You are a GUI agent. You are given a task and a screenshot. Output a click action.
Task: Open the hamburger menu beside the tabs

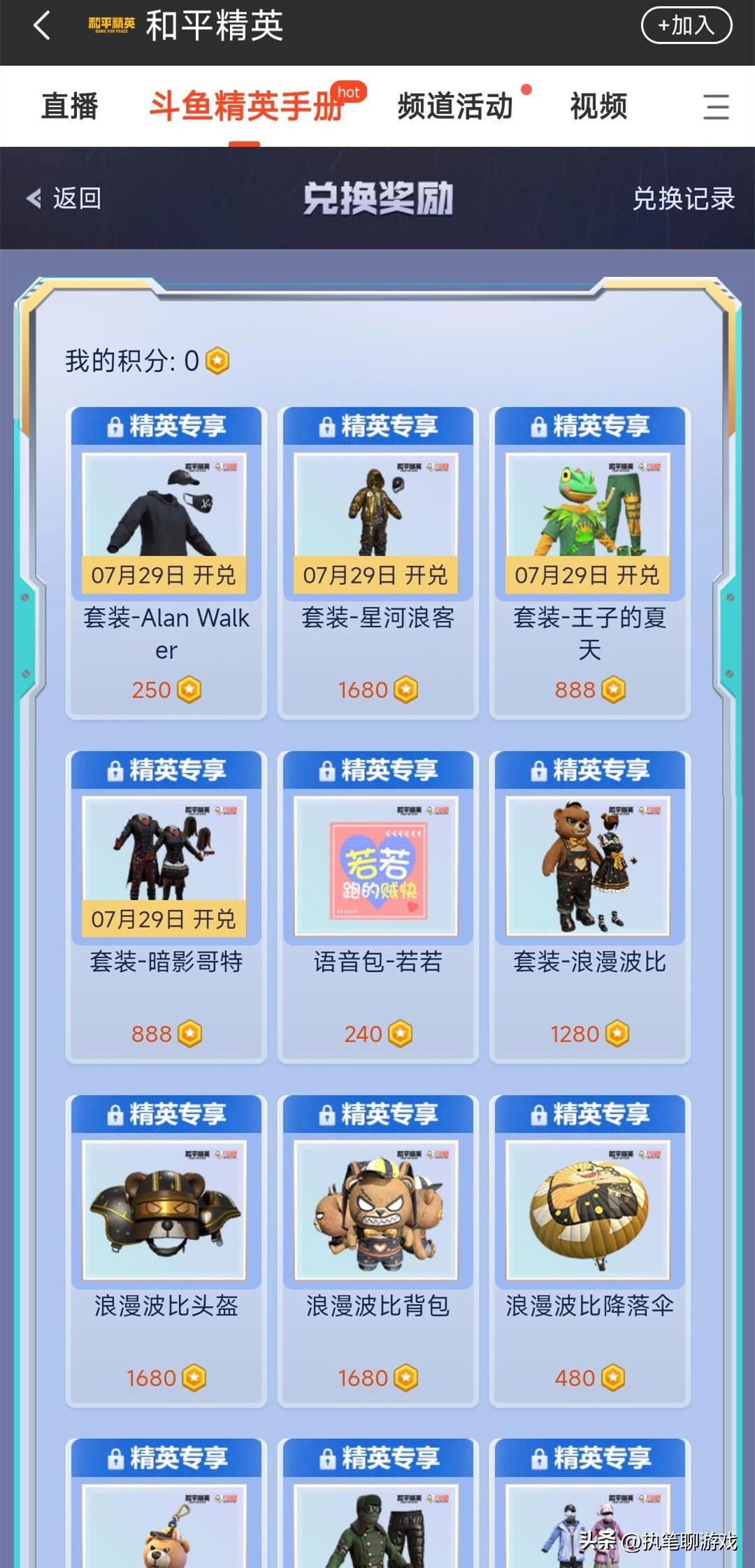point(716,107)
